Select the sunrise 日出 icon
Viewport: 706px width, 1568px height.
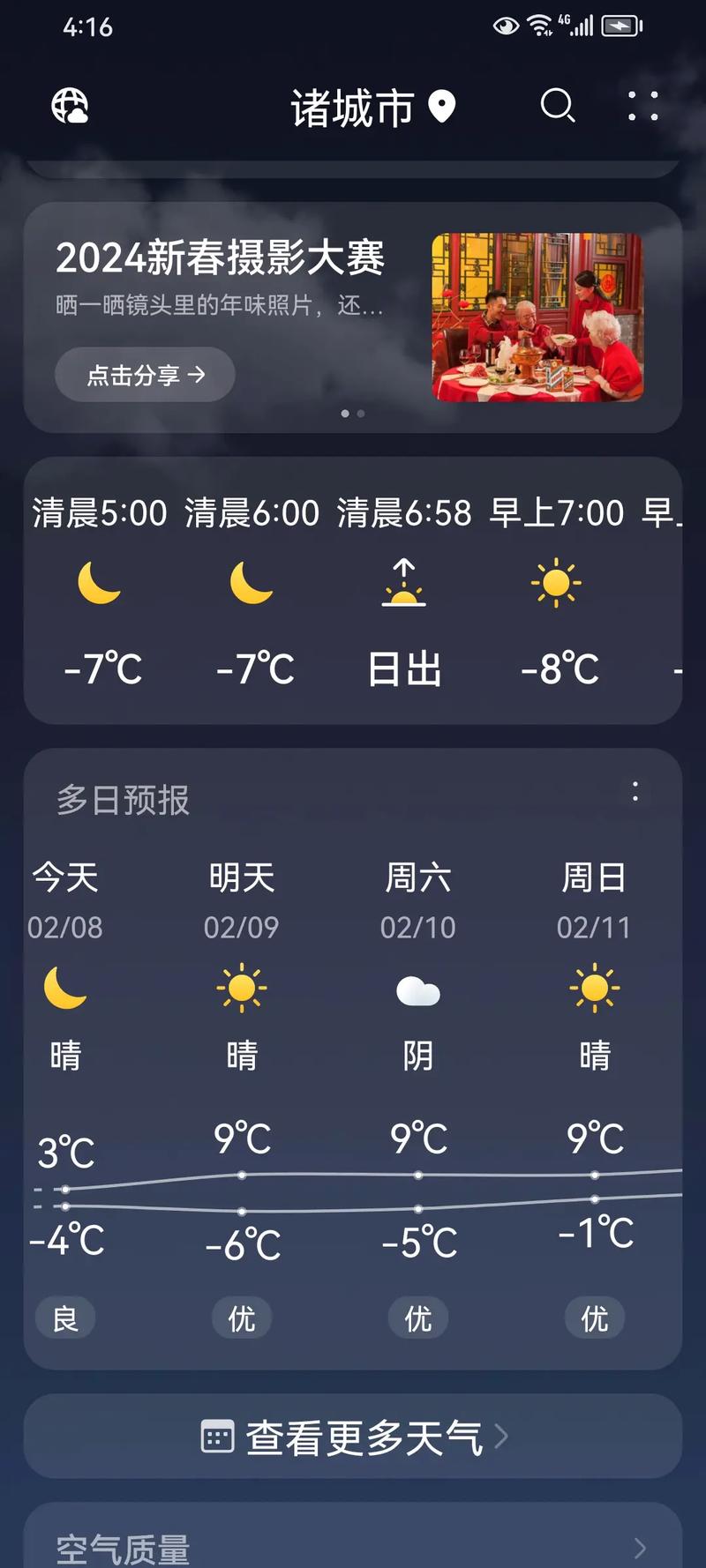coord(404,584)
